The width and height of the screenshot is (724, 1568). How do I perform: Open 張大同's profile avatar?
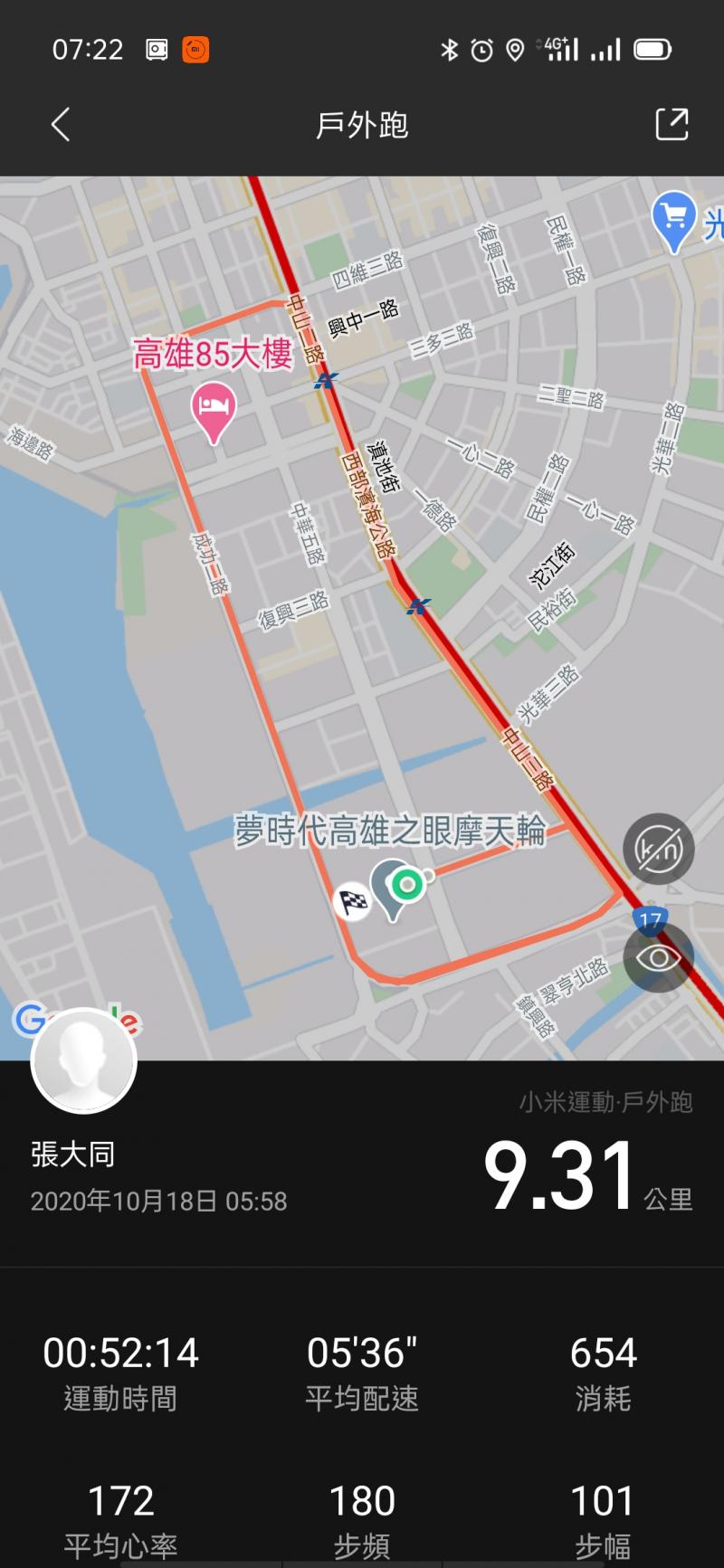(83, 1060)
